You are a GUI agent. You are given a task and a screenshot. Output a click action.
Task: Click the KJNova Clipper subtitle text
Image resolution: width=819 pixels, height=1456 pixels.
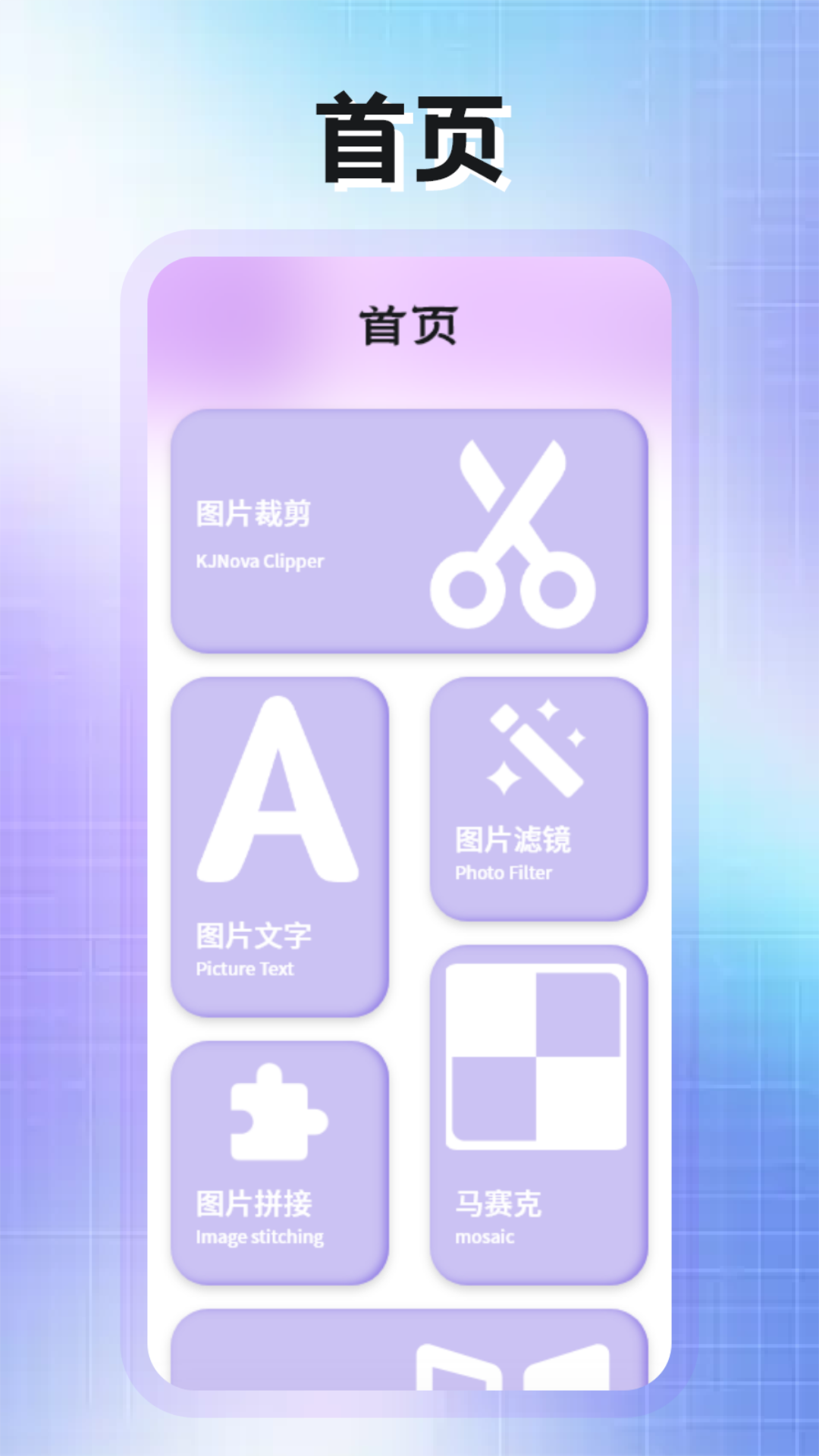pyautogui.click(x=259, y=561)
